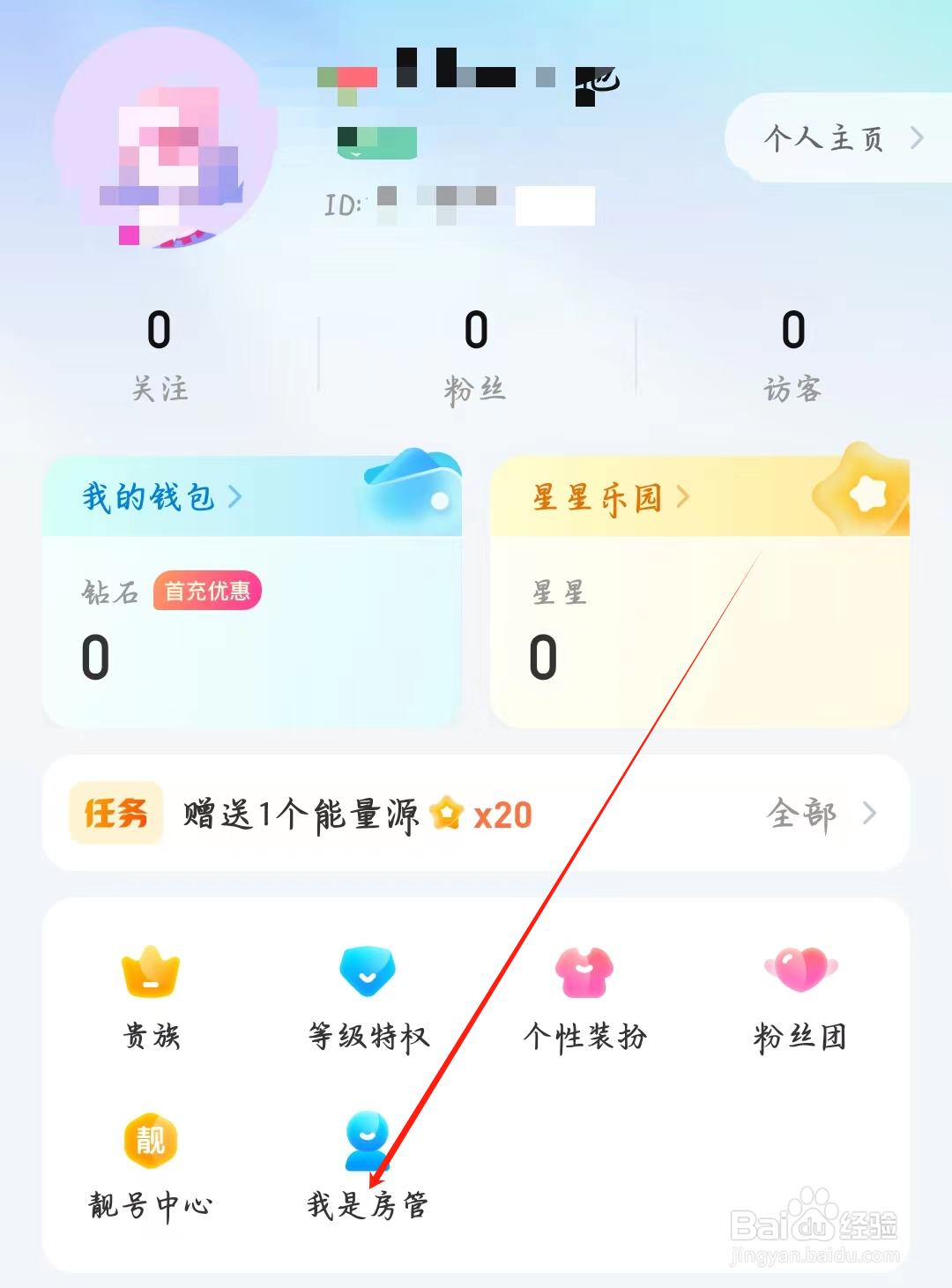Viewport: 952px width, 1288px height.
Task: Select the 靓号中心 icon
Action: 150,1142
